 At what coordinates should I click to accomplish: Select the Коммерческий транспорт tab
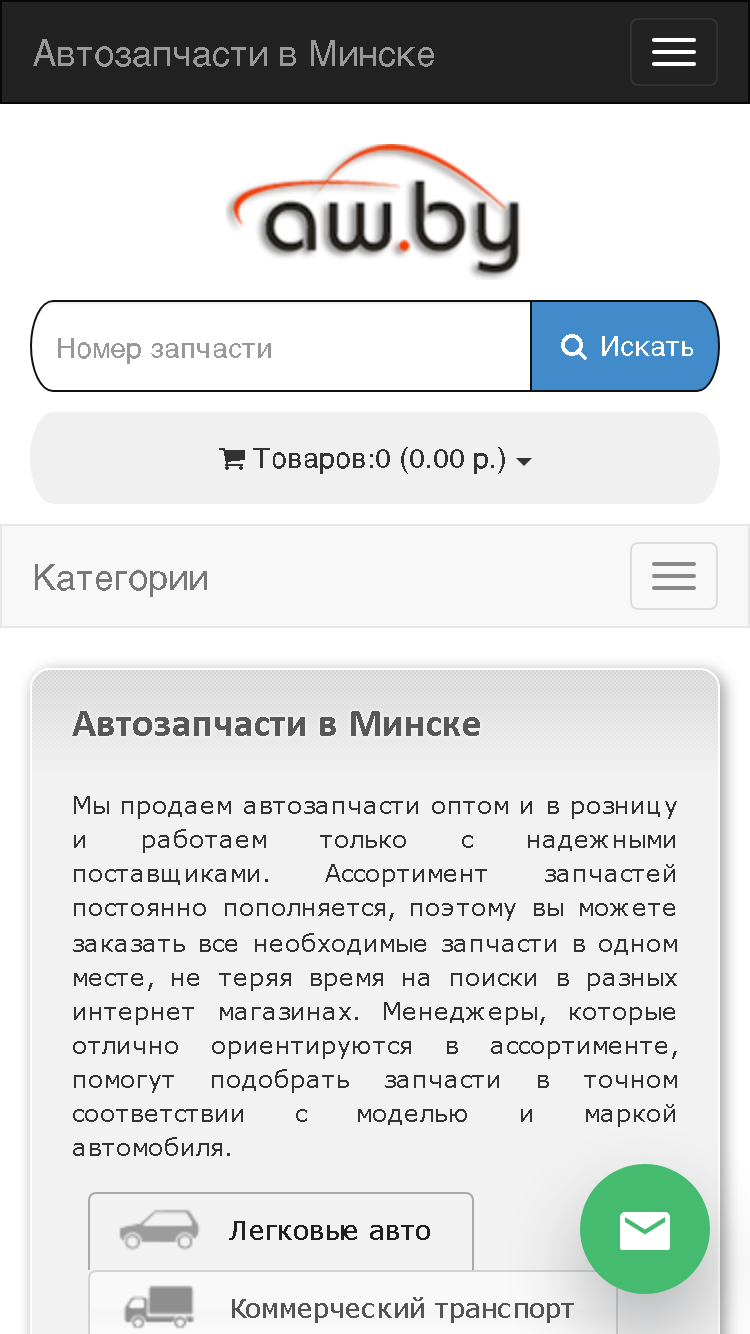coord(353,1303)
